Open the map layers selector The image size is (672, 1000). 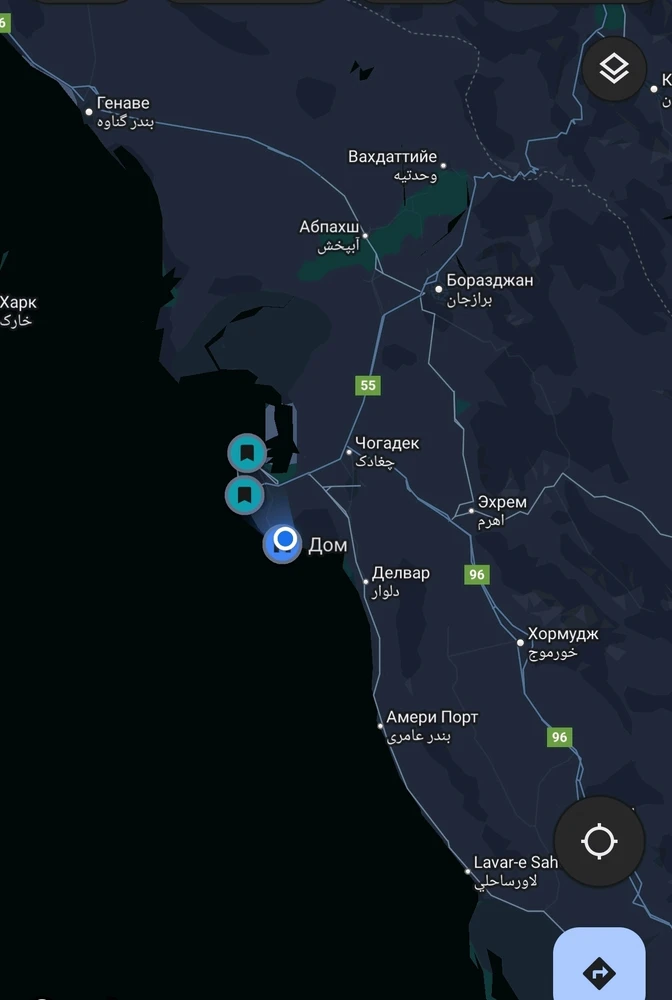coord(614,69)
